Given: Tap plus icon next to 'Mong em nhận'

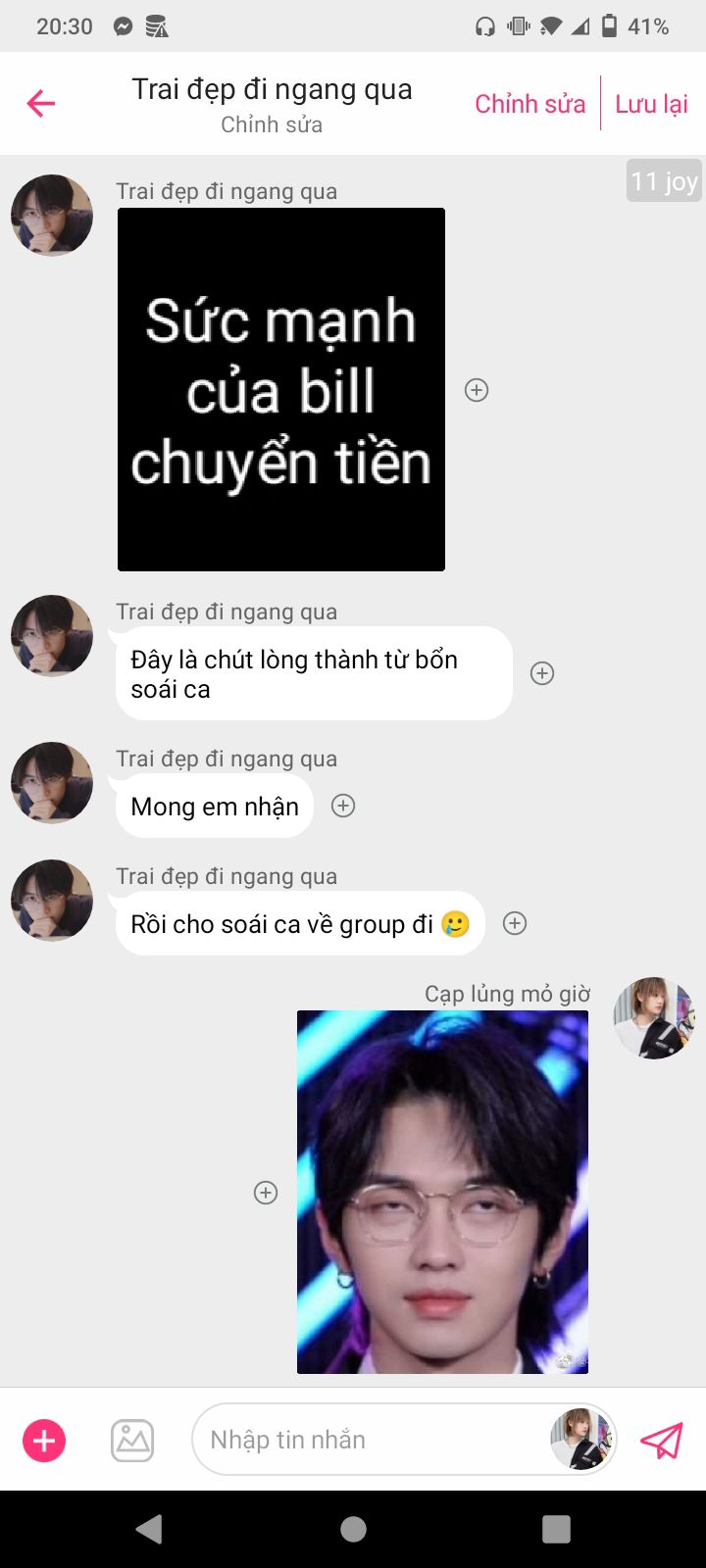Looking at the screenshot, I should pyautogui.click(x=343, y=806).
